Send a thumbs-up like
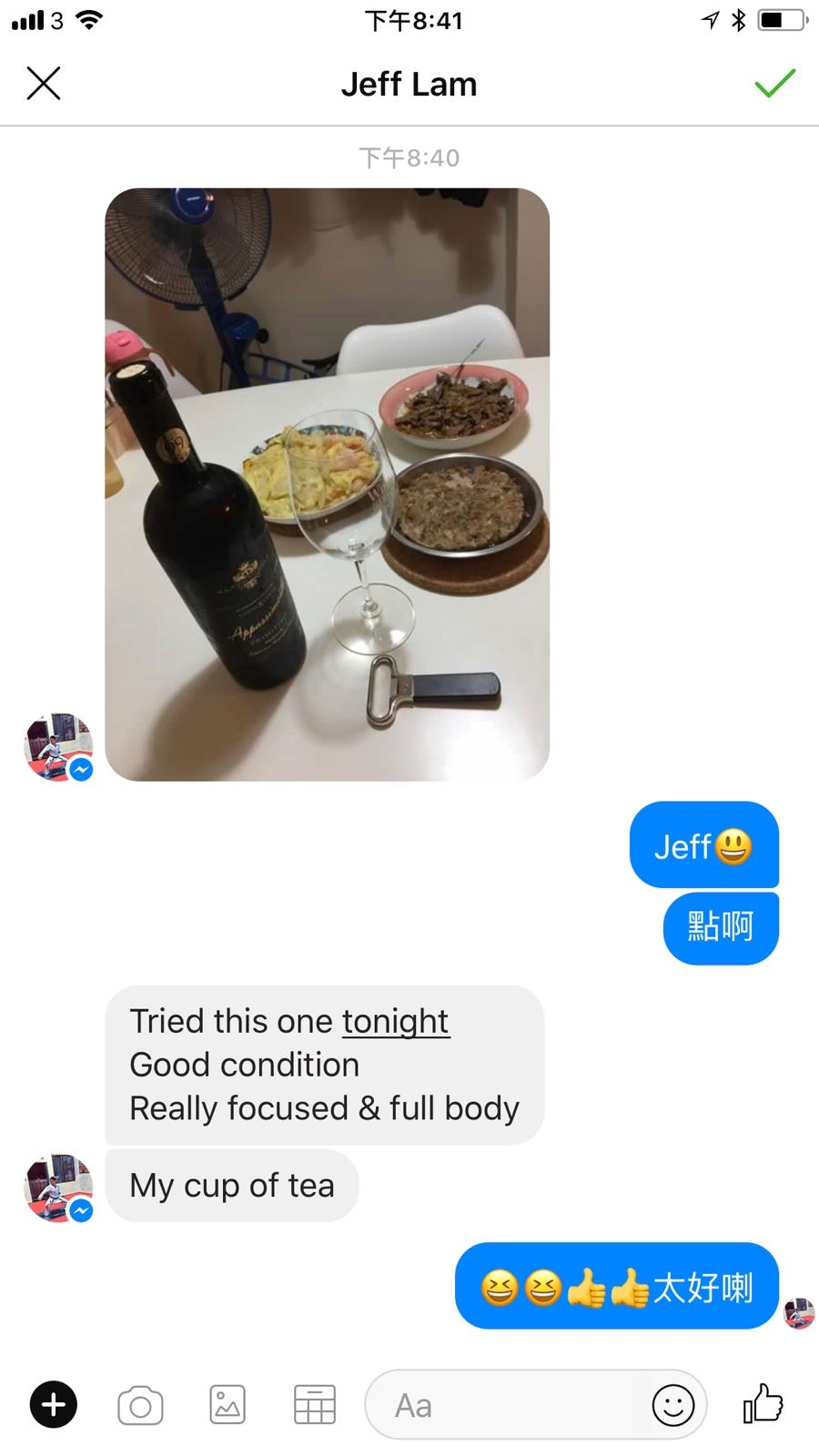The image size is (819, 1456). pyautogui.click(x=763, y=1403)
